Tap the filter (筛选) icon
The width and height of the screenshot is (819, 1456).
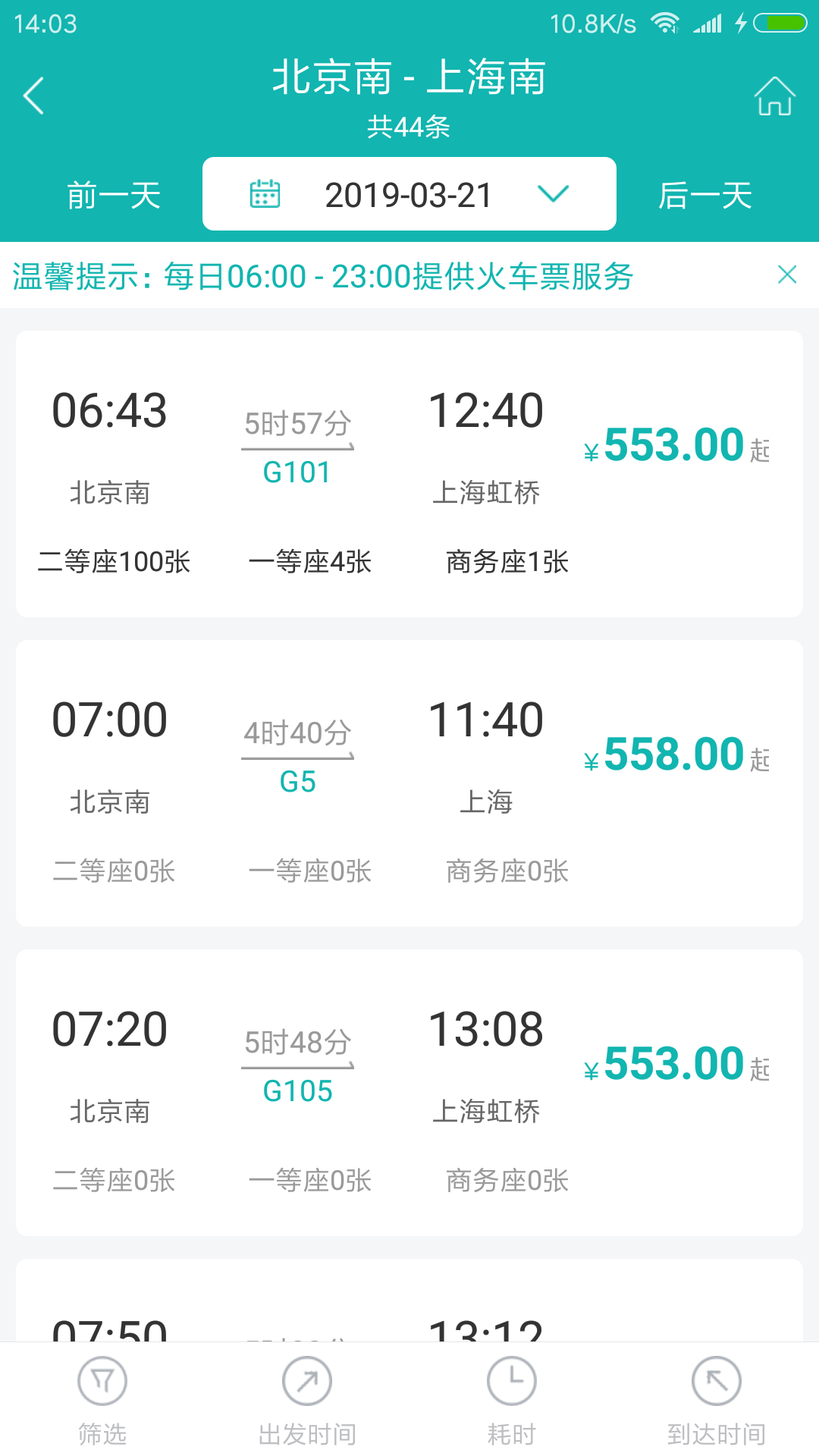tap(102, 1381)
